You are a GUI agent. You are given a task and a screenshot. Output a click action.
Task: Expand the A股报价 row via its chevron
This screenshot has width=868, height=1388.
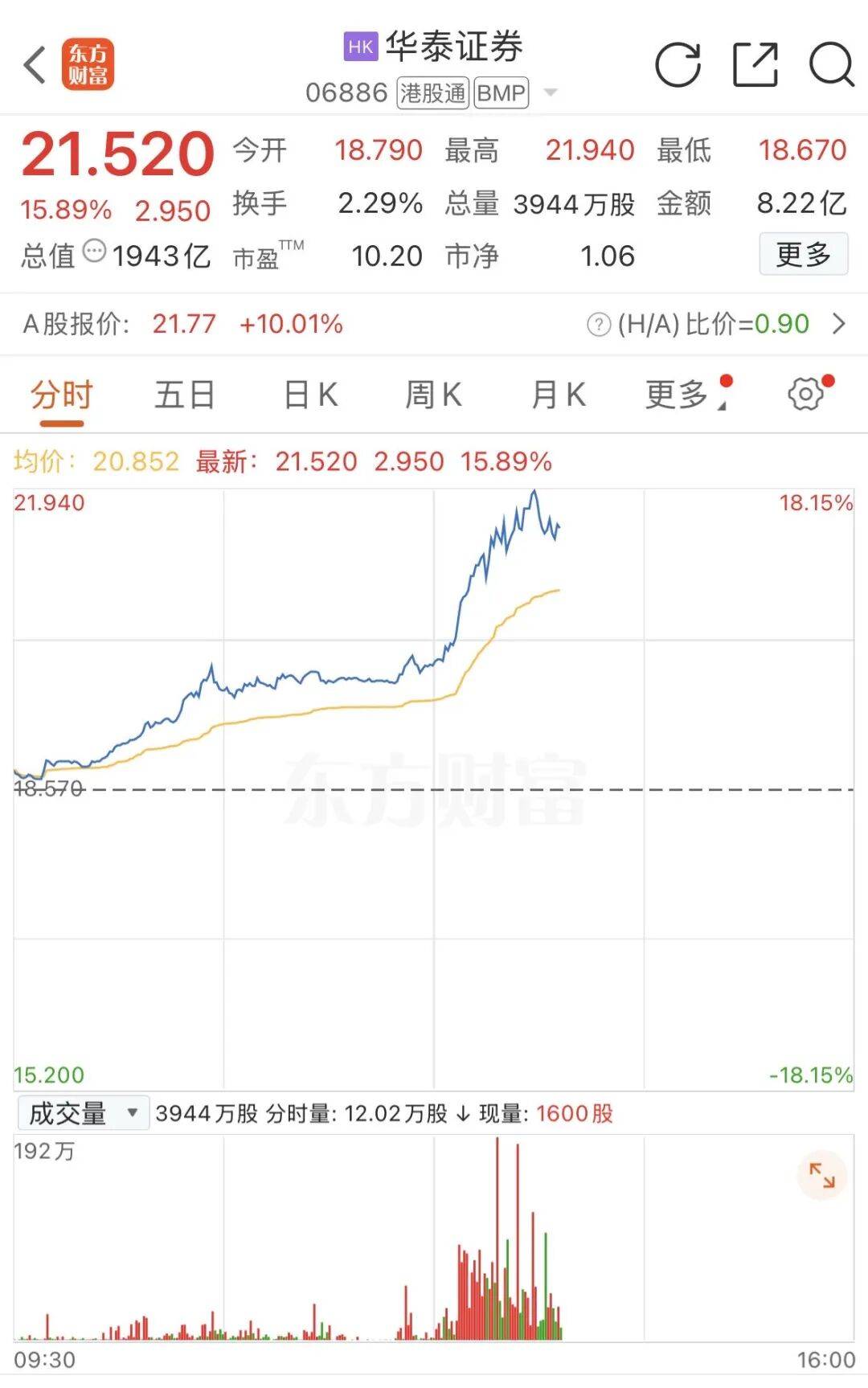tap(841, 322)
